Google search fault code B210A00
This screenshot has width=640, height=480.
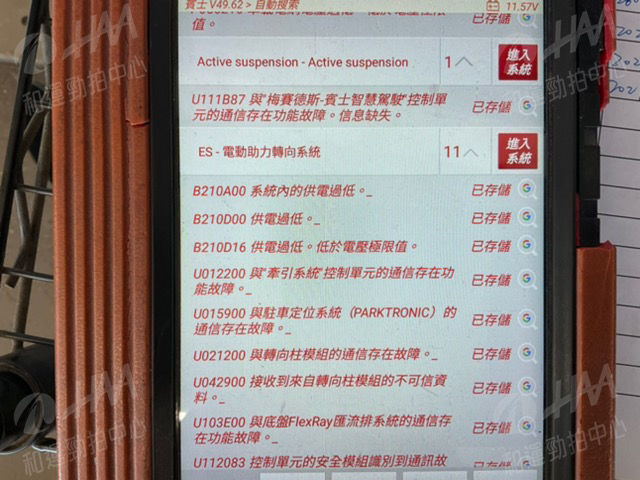(527, 188)
